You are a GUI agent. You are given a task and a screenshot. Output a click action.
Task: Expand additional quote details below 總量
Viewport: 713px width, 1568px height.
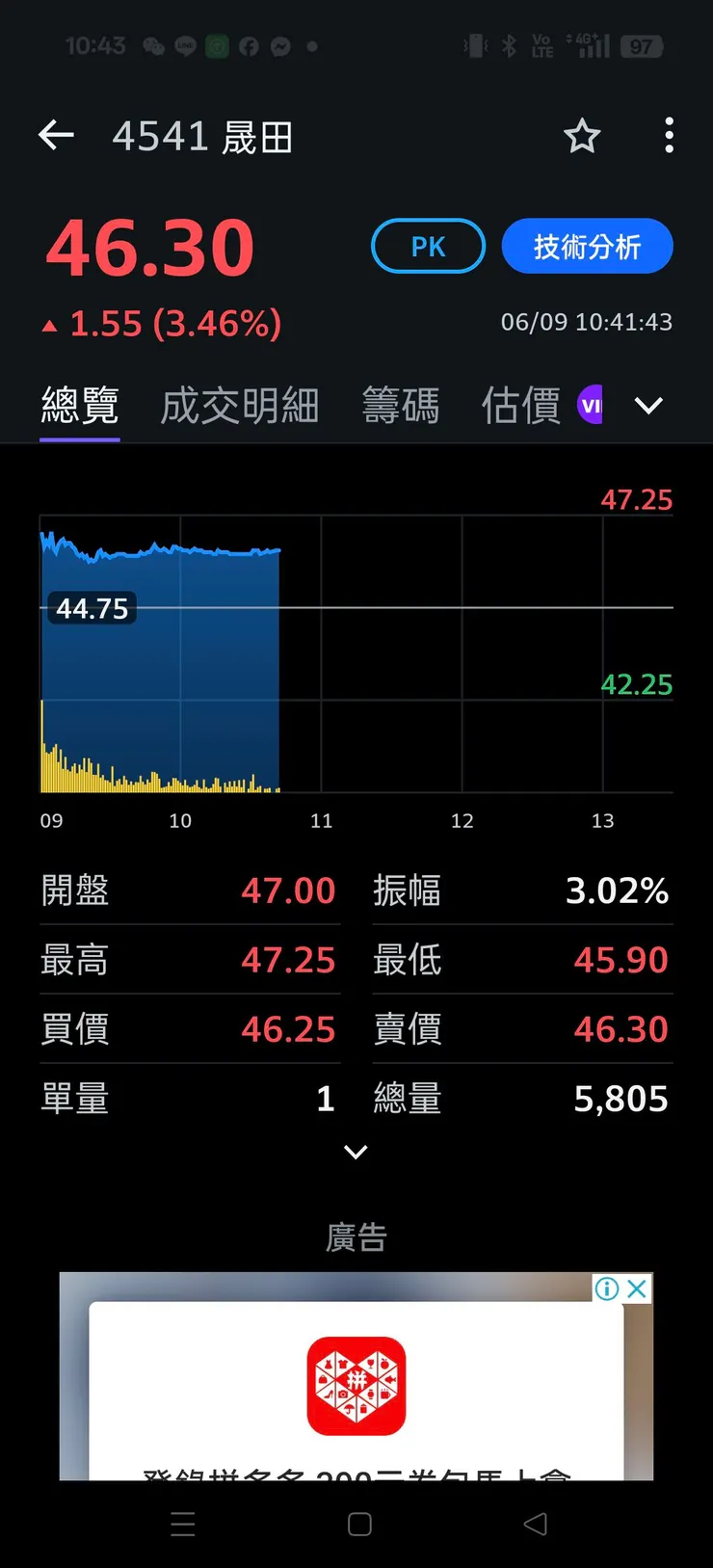pos(356,1153)
